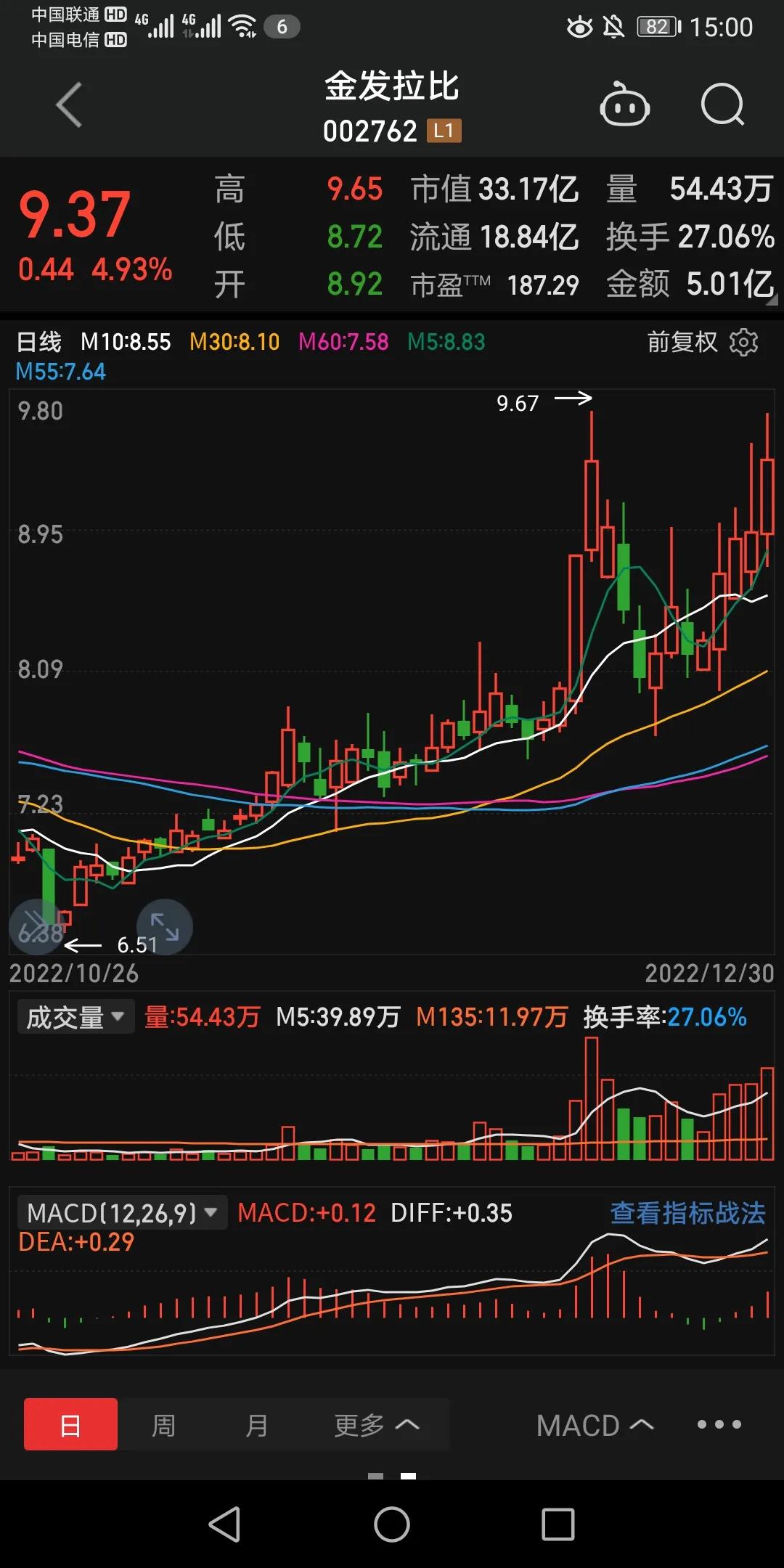Open chart settings gear icon
Viewport: 784px width, 1568px height.
[x=743, y=342]
